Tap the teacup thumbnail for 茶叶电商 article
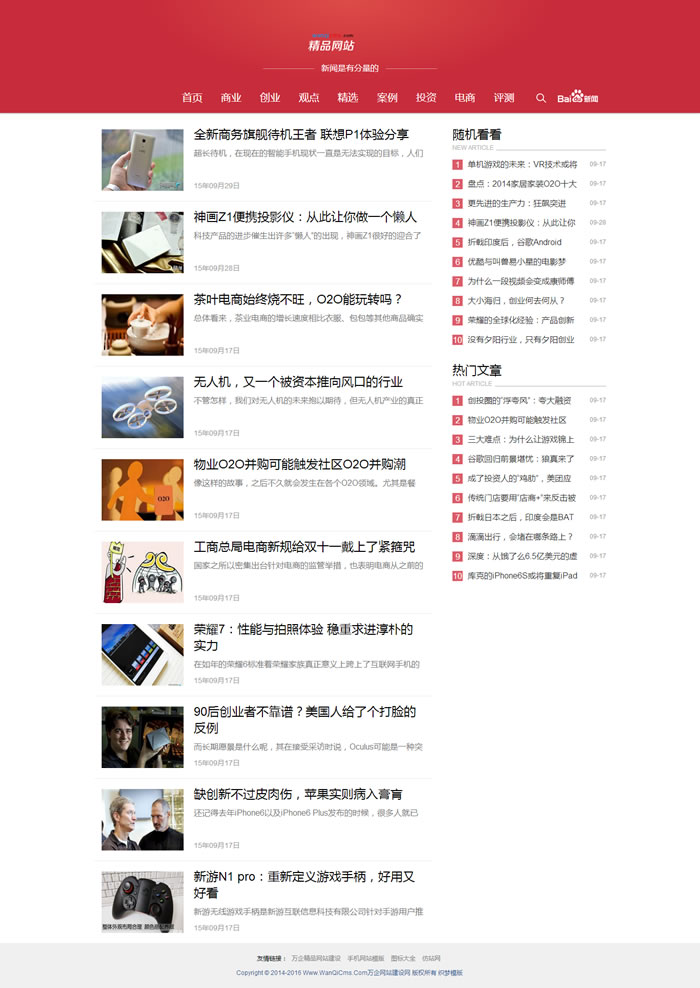This screenshot has height=988, width=700. [x=142, y=324]
